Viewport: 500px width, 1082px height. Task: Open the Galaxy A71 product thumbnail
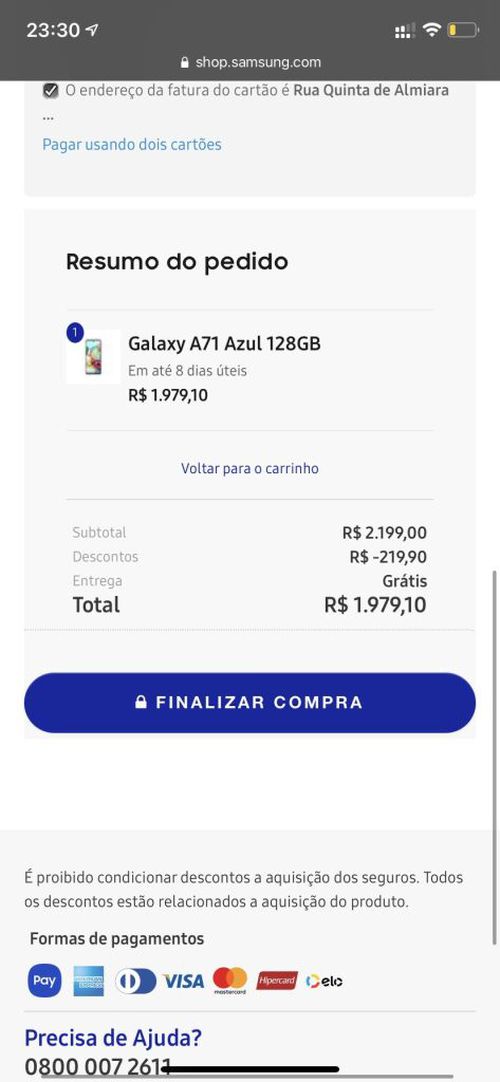[93, 357]
